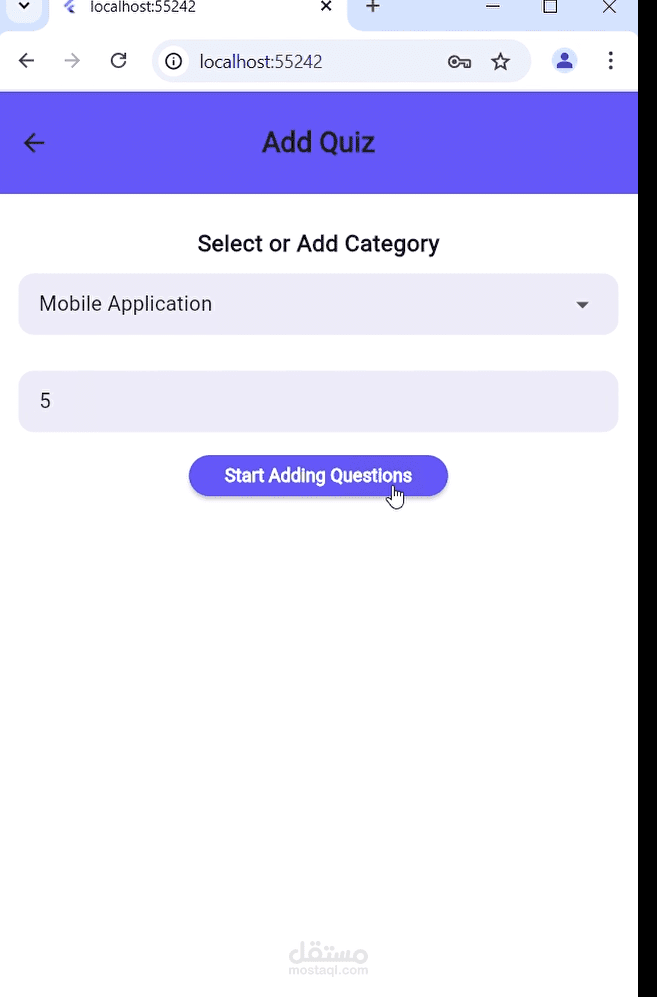Bookmark this page with the star icon
Viewport: 657px width, 997px height.
(501, 62)
